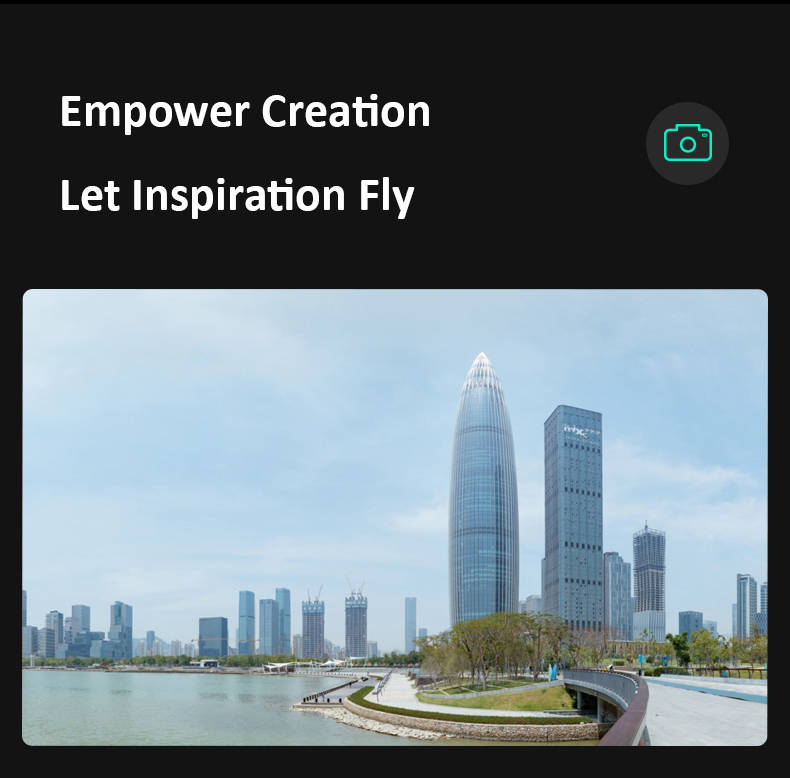Viewport: 790px width, 778px height.
Task: Open the city skyline panorama card
Action: click(395, 517)
